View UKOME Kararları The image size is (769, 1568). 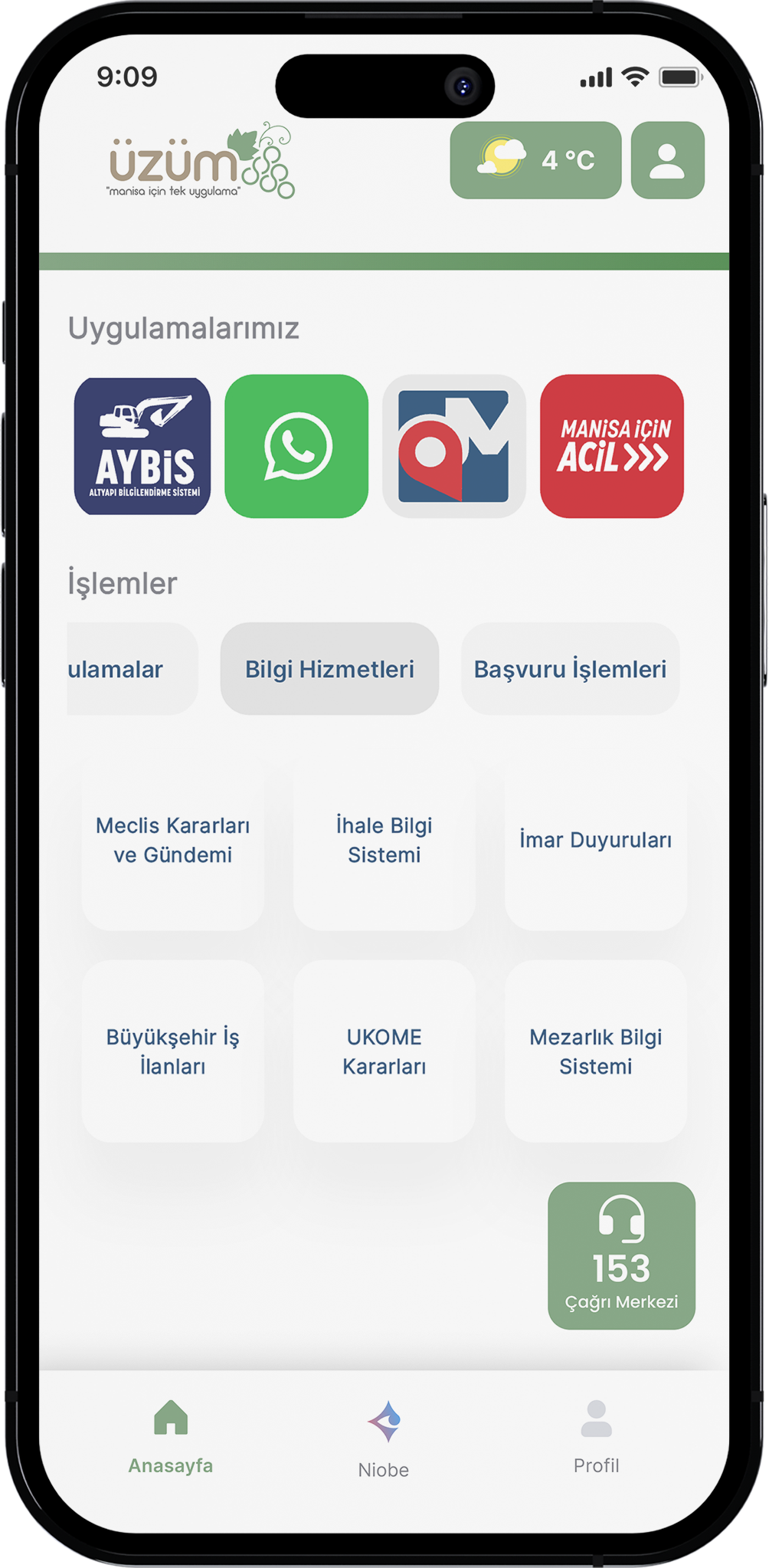click(384, 1051)
